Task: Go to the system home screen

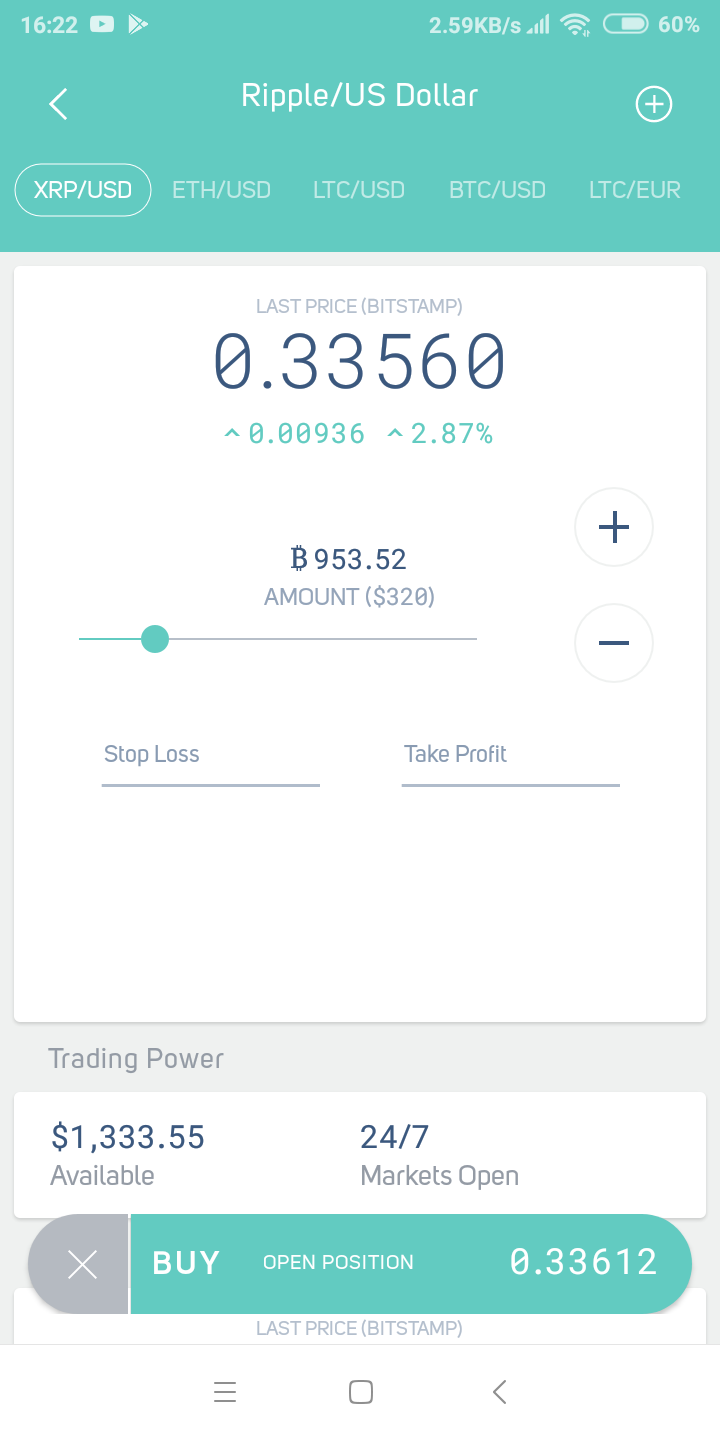Action: tap(360, 1392)
